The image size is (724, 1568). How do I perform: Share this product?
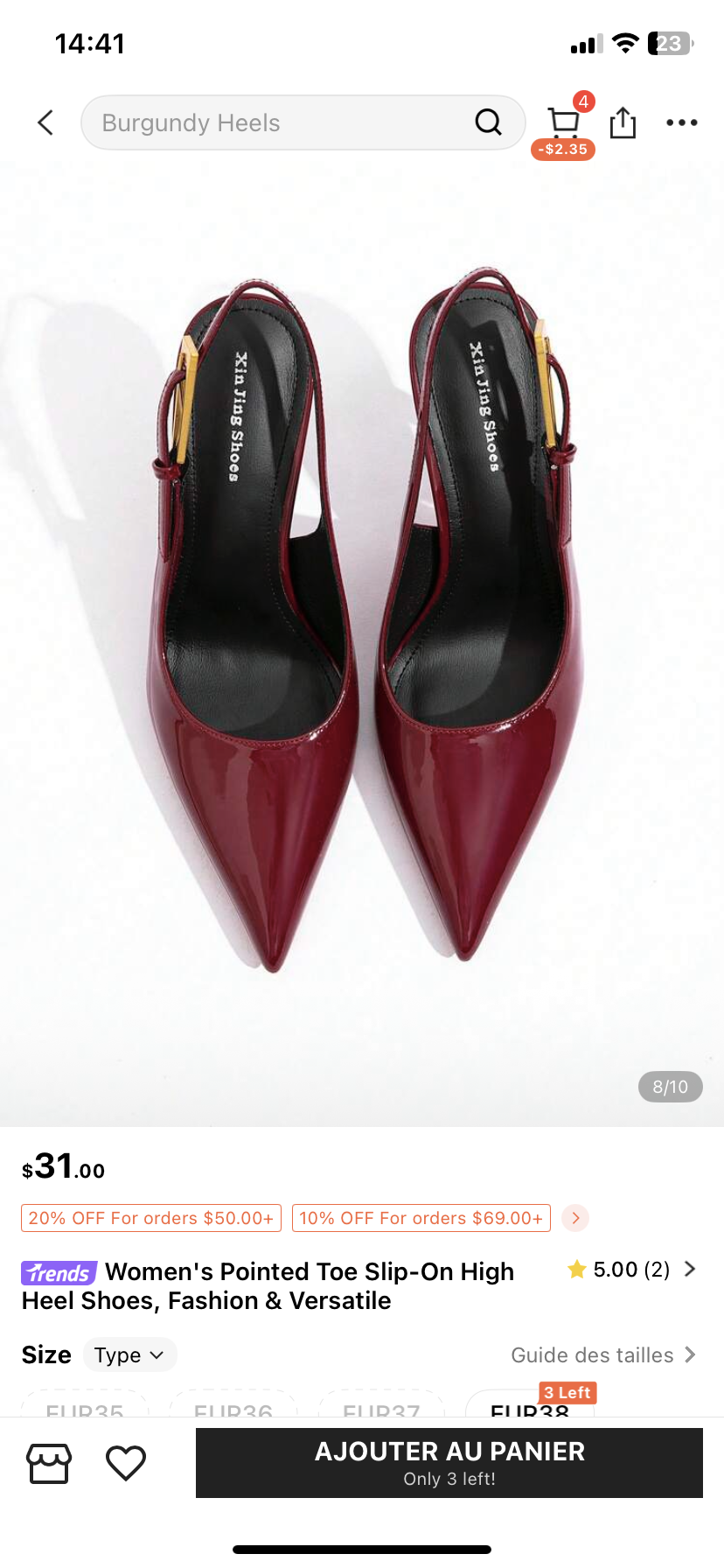click(x=623, y=122)
